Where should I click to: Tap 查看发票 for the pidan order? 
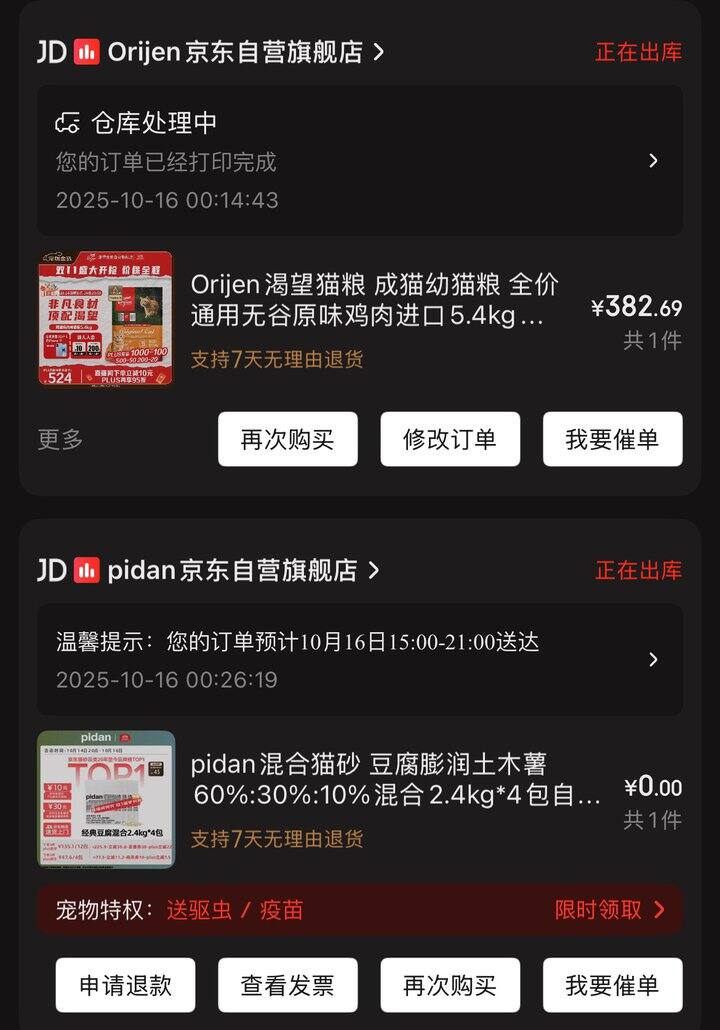288,985
